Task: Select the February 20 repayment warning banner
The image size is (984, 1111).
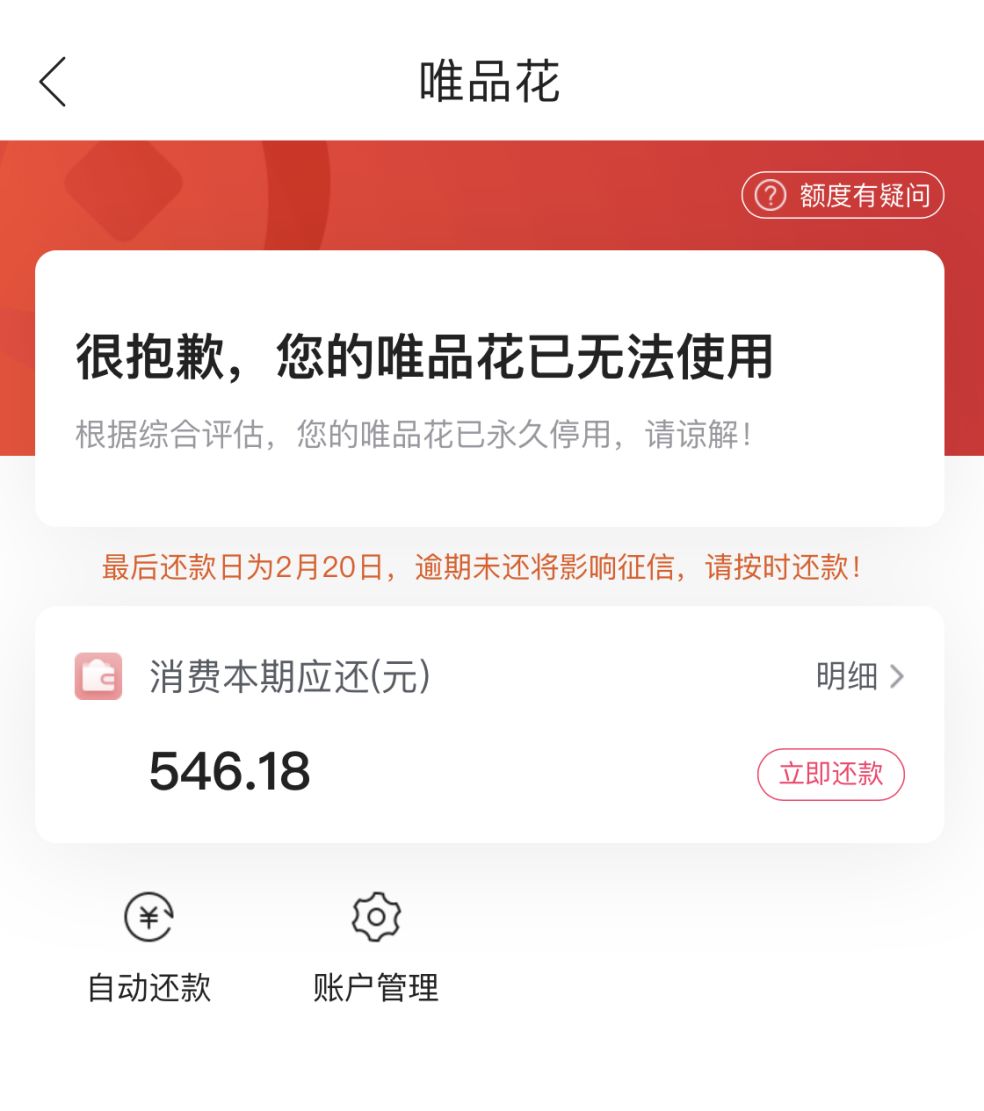Action: tap(491, 566)
